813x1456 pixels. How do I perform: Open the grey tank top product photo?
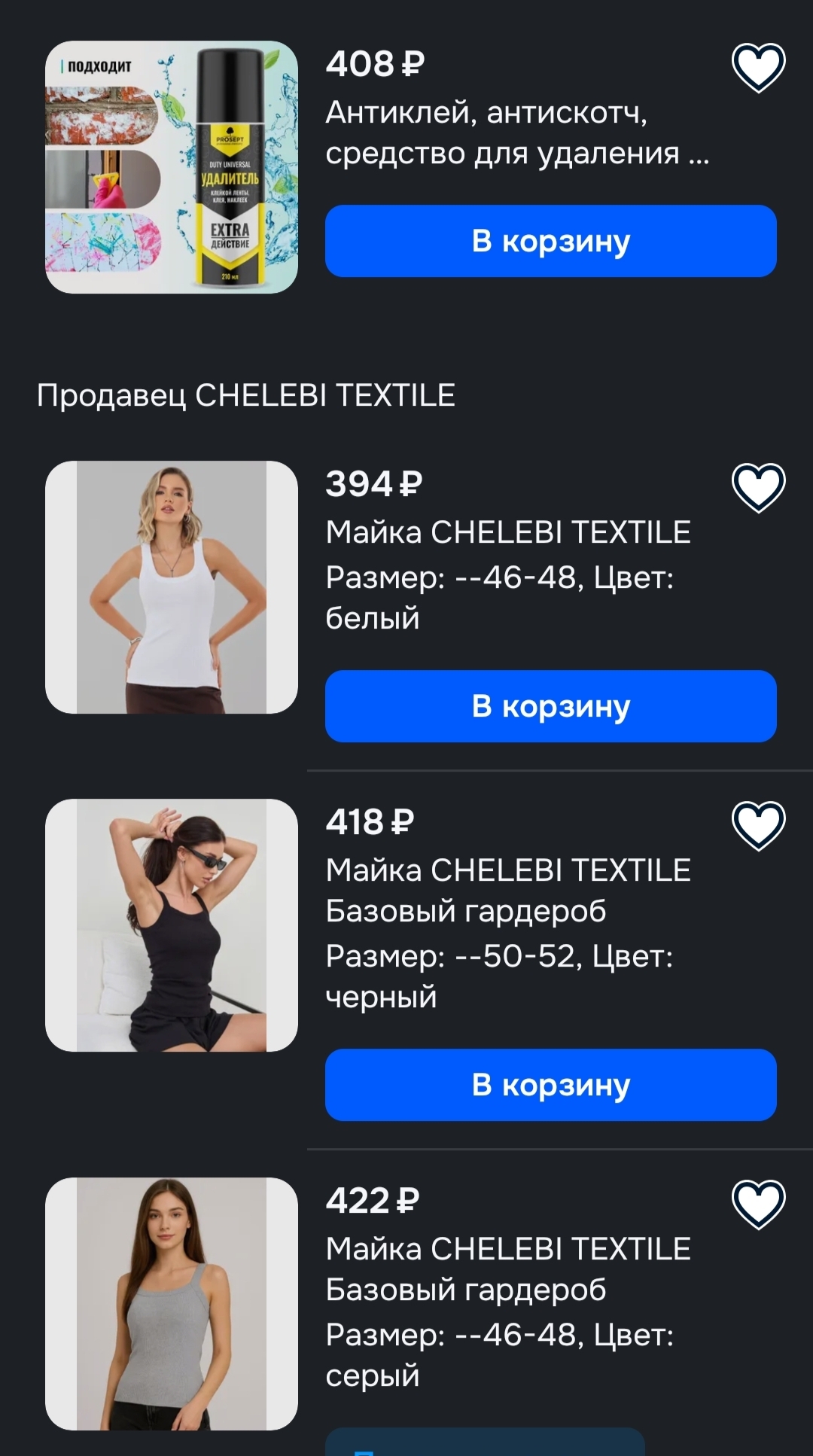click(x=172, y=1304)
